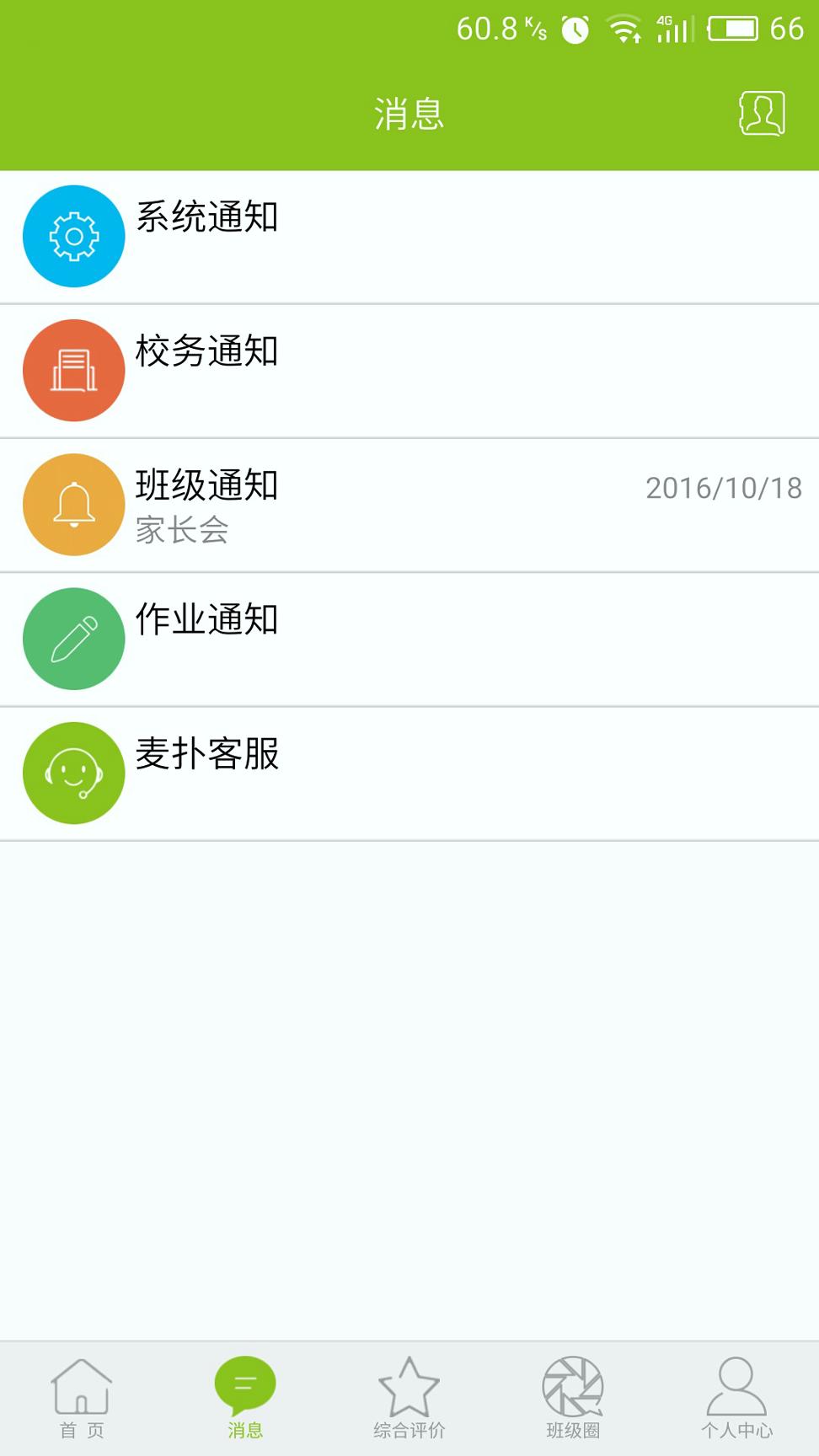This screenshot has height=1456, width=819.
Task: Select the yellow bell icon for 班级通知
Action: tap(73, 504)
